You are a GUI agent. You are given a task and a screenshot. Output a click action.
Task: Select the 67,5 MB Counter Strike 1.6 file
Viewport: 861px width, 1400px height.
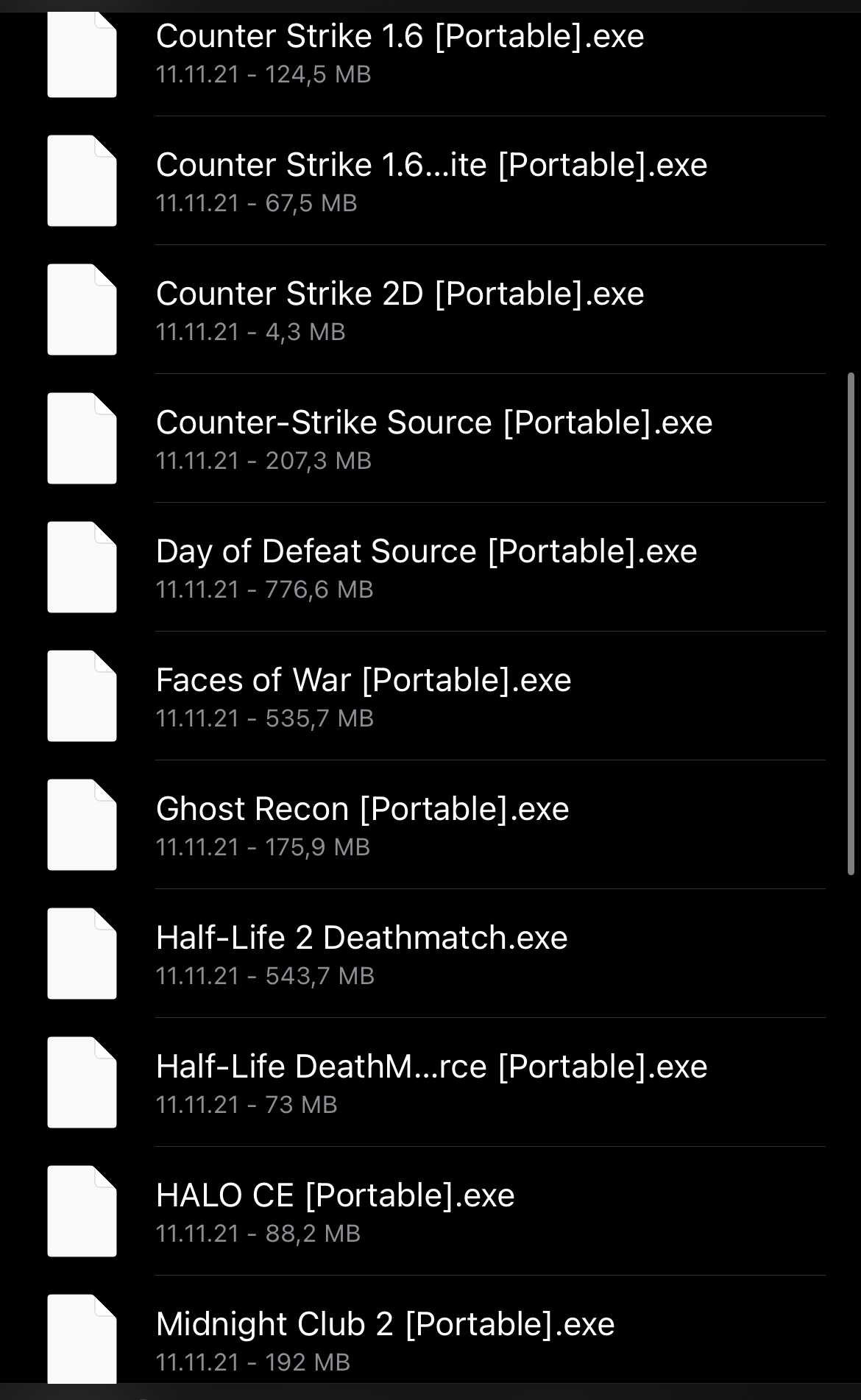point(431,181)
